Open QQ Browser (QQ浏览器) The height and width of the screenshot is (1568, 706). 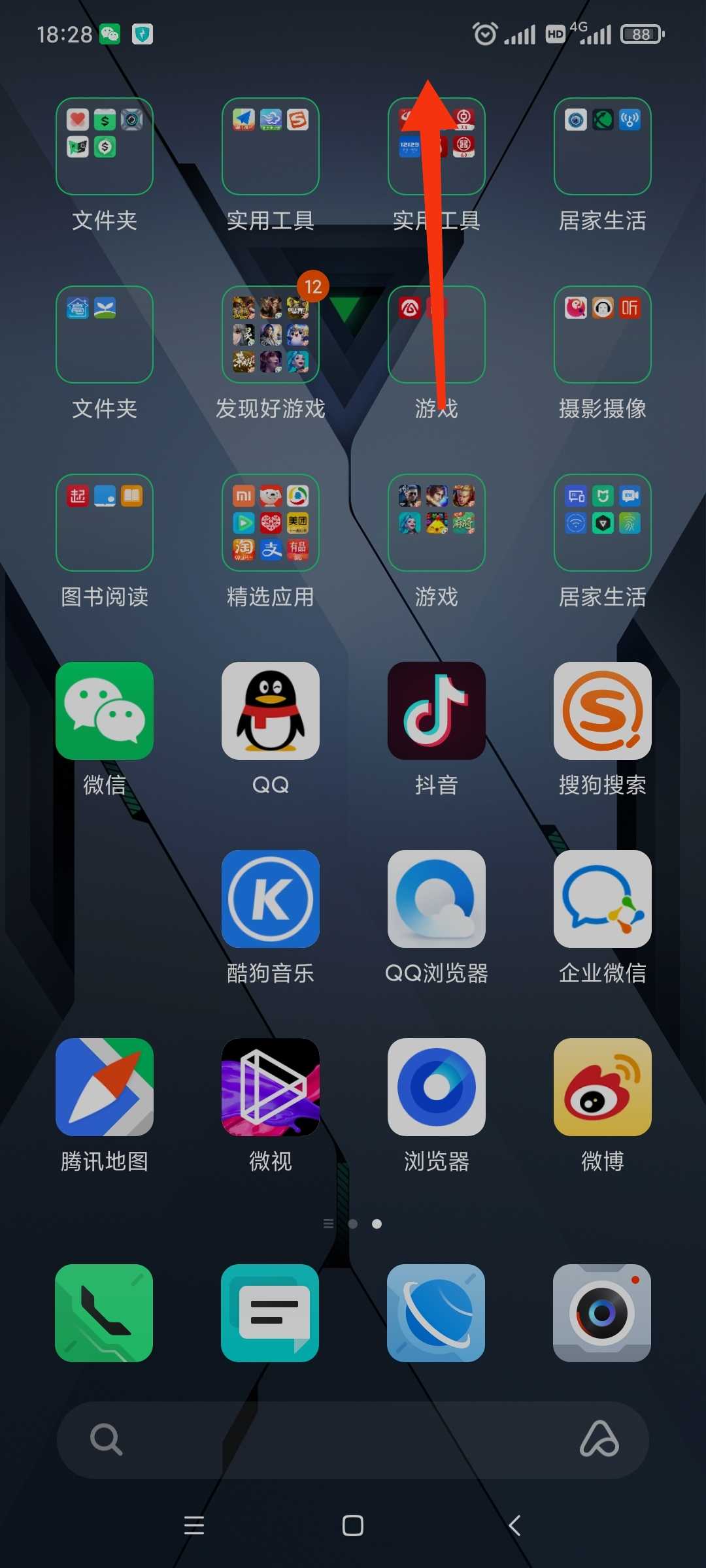(x=437, y=899)
